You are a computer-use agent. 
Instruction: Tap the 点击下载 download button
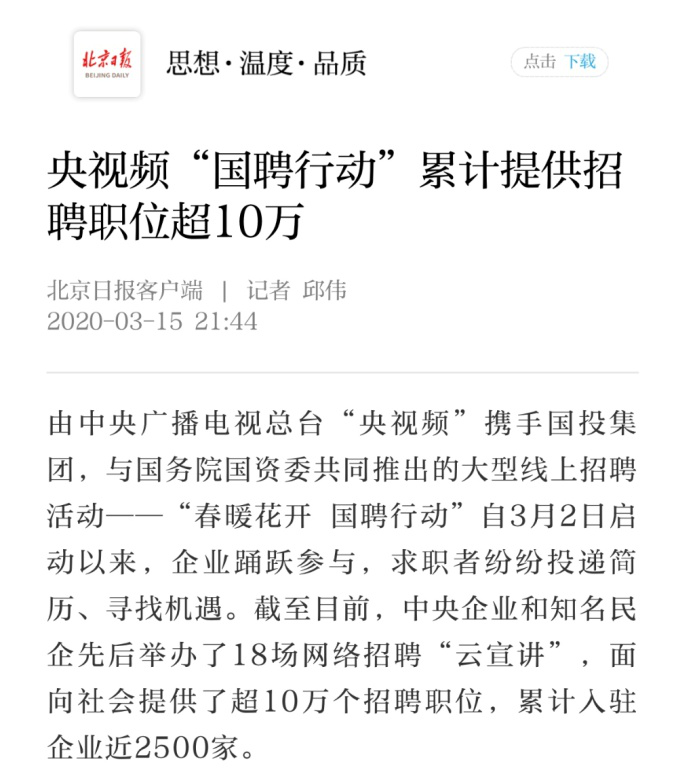pyautogui.click(x=559, y=62)
